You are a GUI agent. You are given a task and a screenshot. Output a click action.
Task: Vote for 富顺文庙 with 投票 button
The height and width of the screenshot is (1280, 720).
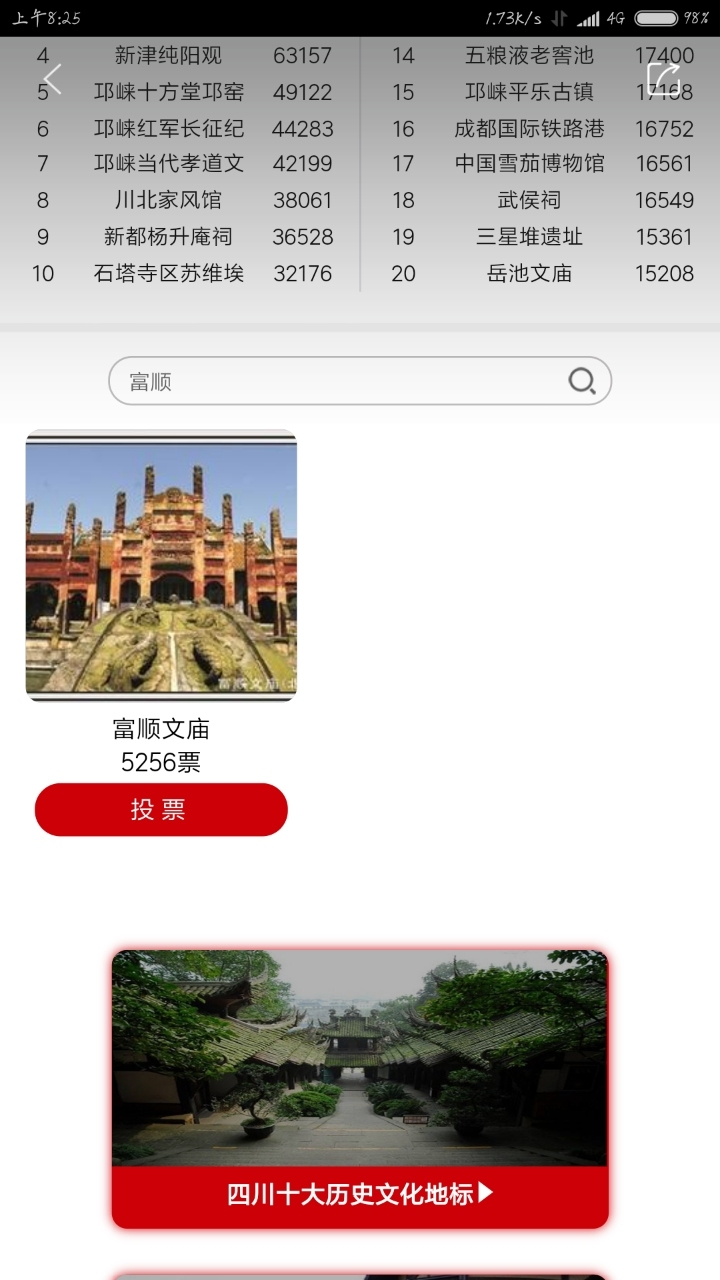pos(161,809)
